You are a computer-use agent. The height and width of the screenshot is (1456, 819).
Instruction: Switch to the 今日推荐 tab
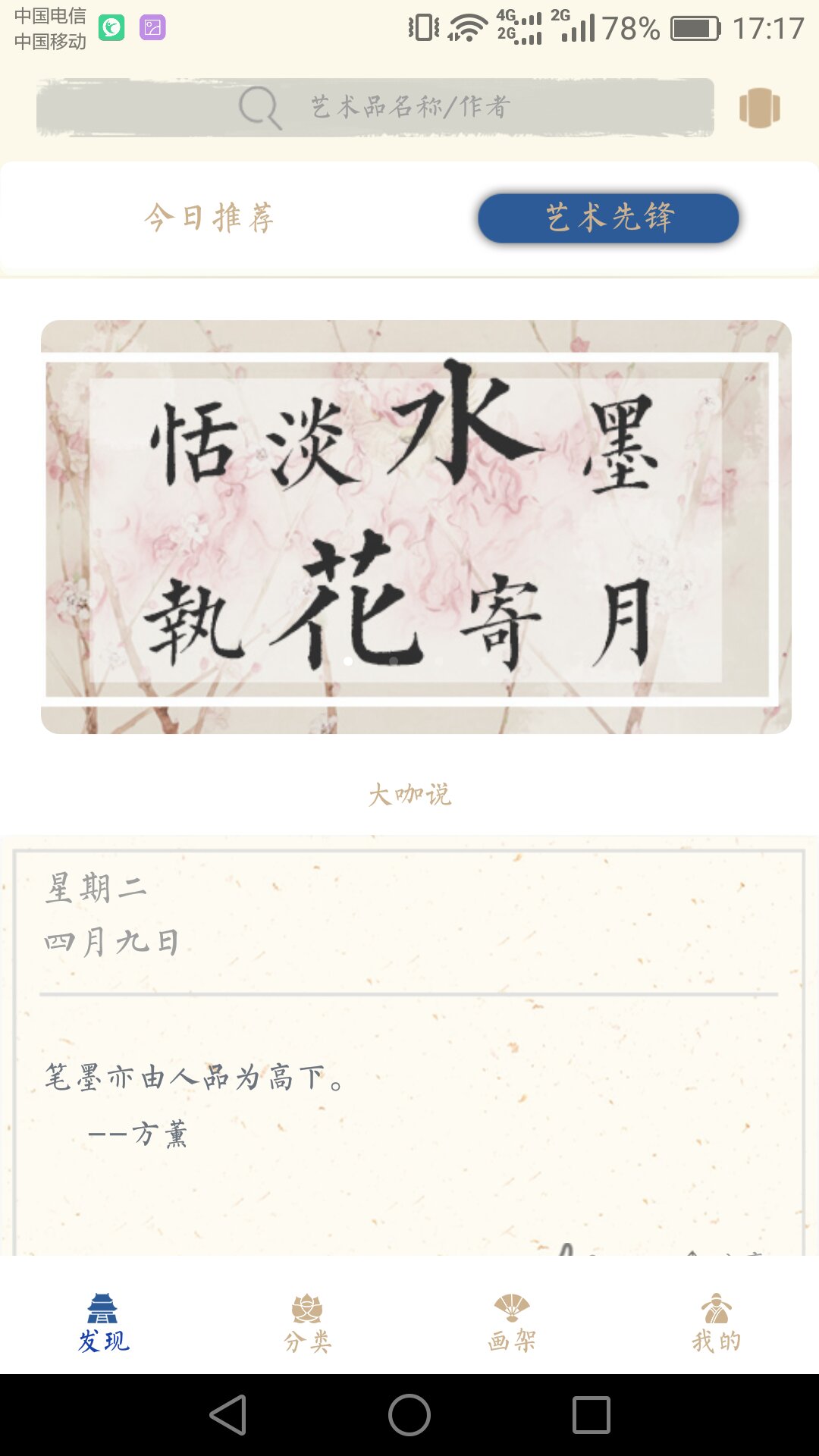[x=209, y=218]
